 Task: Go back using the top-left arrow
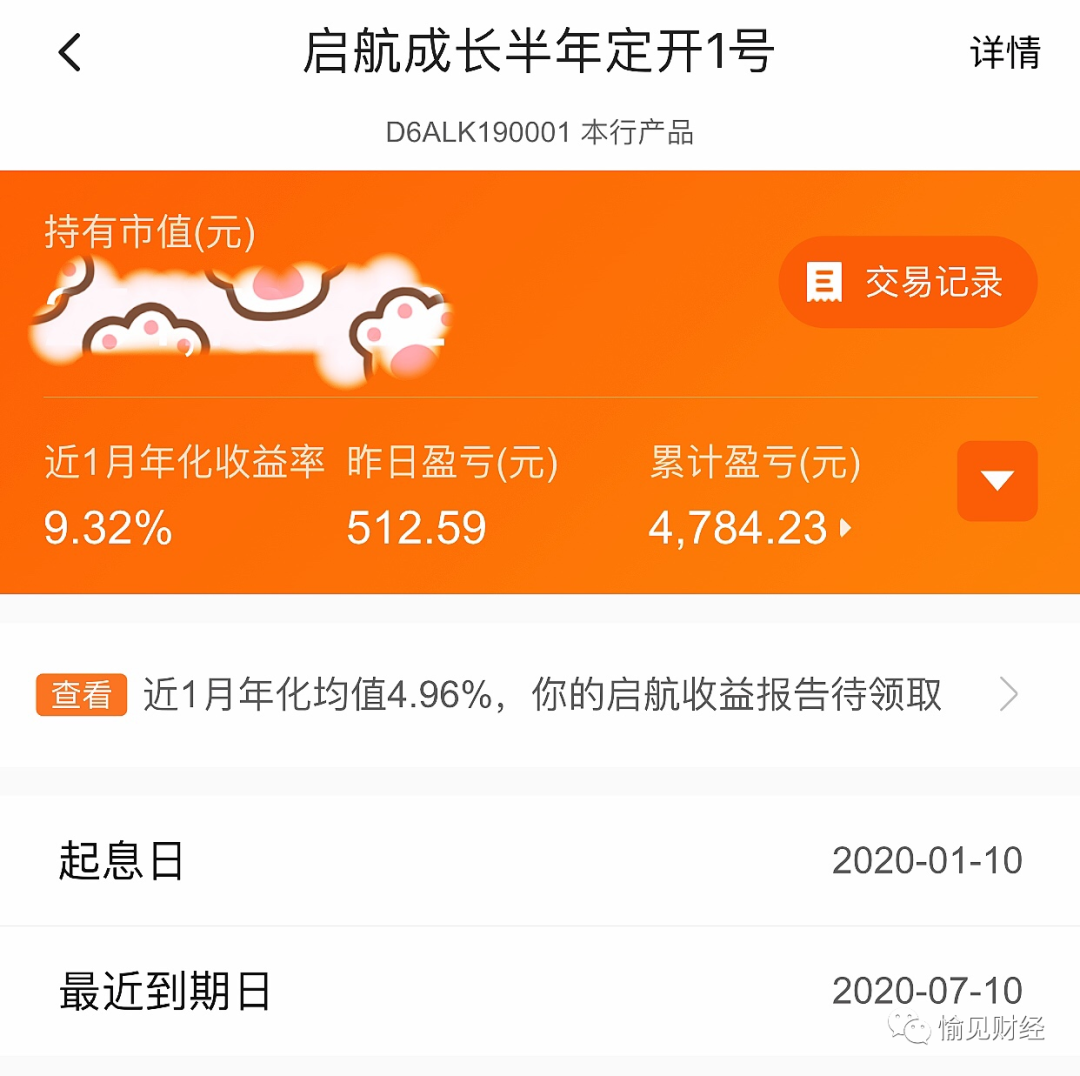(x=69, y=52)
